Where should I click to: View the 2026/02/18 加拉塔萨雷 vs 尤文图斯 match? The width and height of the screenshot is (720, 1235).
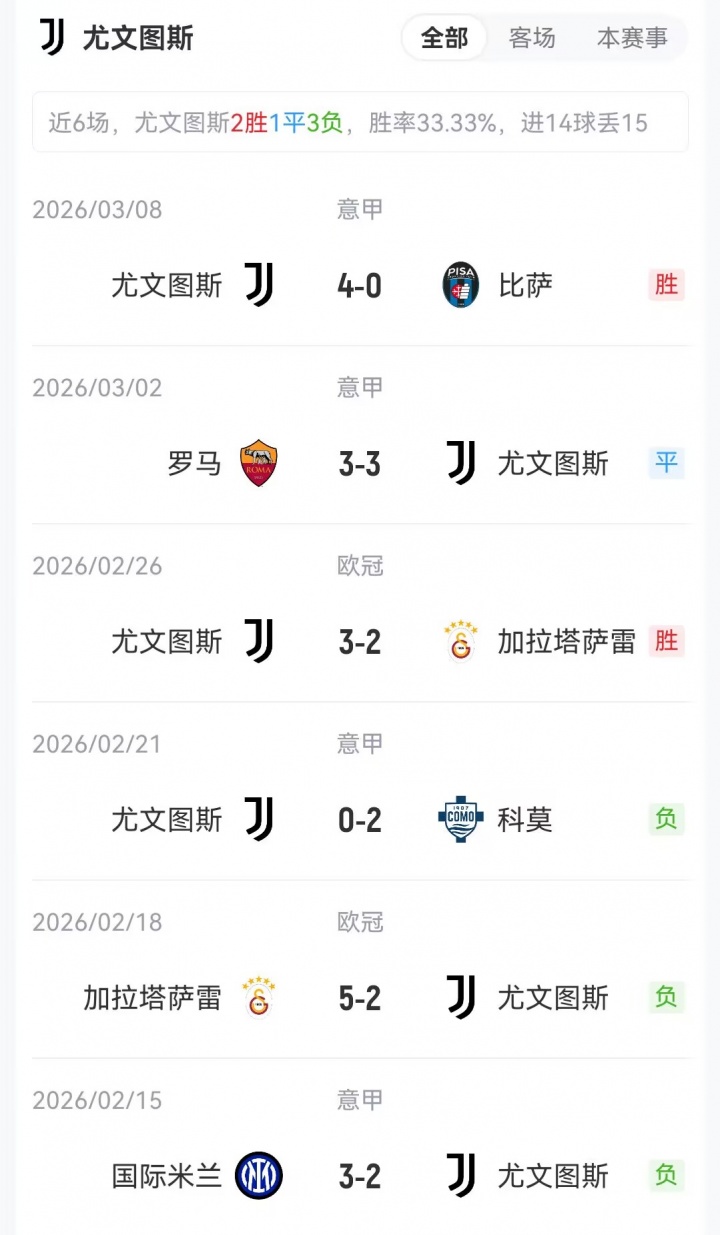coord(360,998)
